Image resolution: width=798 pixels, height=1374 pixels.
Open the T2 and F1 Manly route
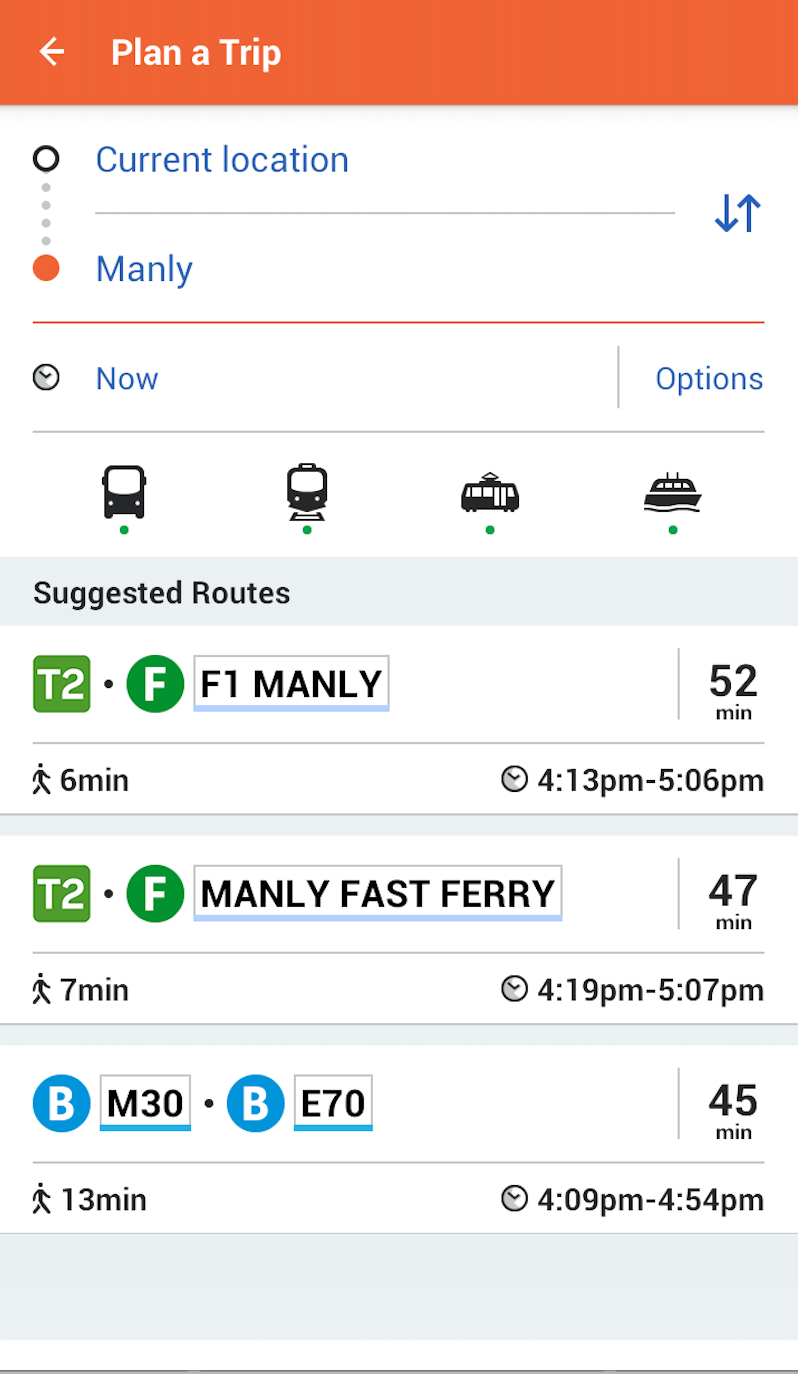[x=399, y=720]
